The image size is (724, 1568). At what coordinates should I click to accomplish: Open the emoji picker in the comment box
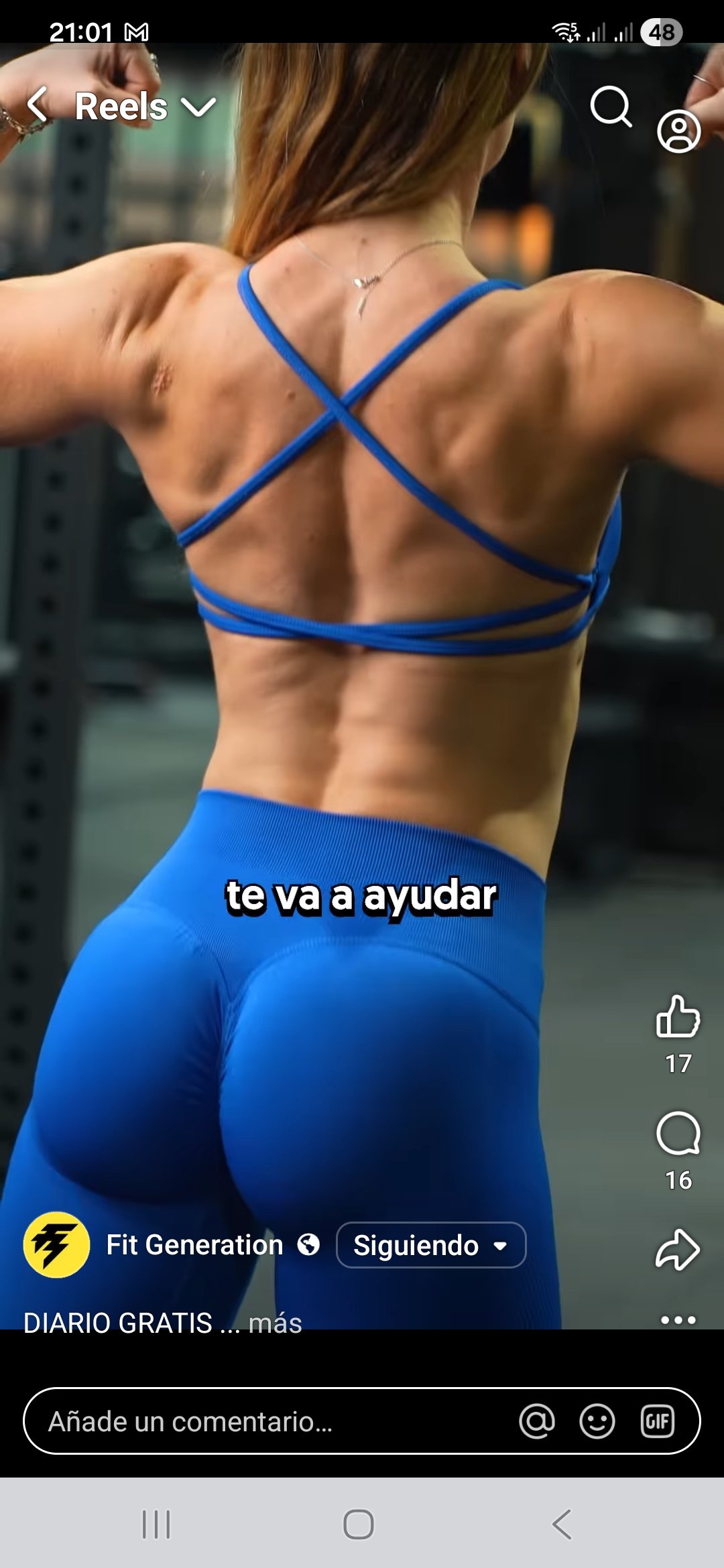pyautogui.click(x=597, y=1421)
